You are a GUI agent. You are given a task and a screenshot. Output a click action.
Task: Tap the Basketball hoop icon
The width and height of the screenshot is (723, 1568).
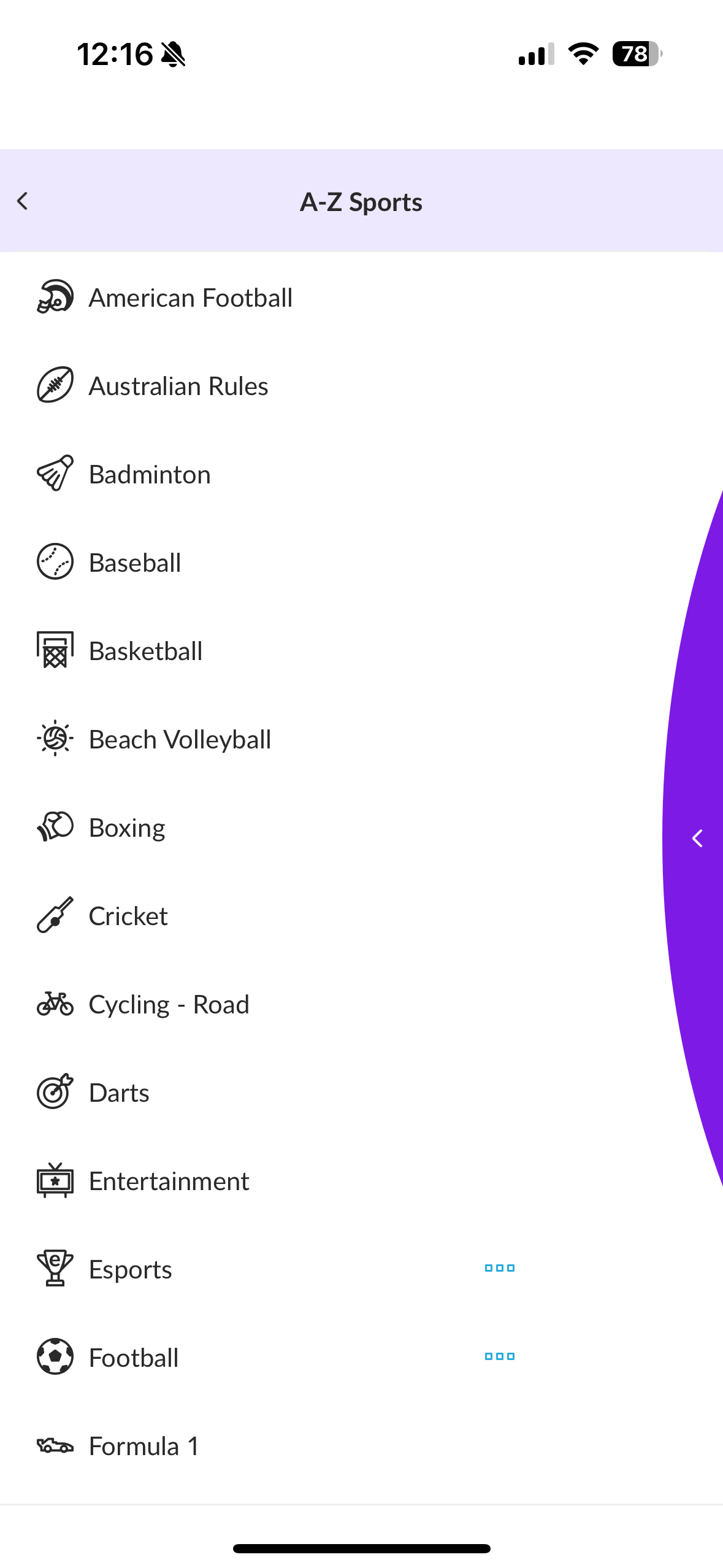(x=55, y=650)
